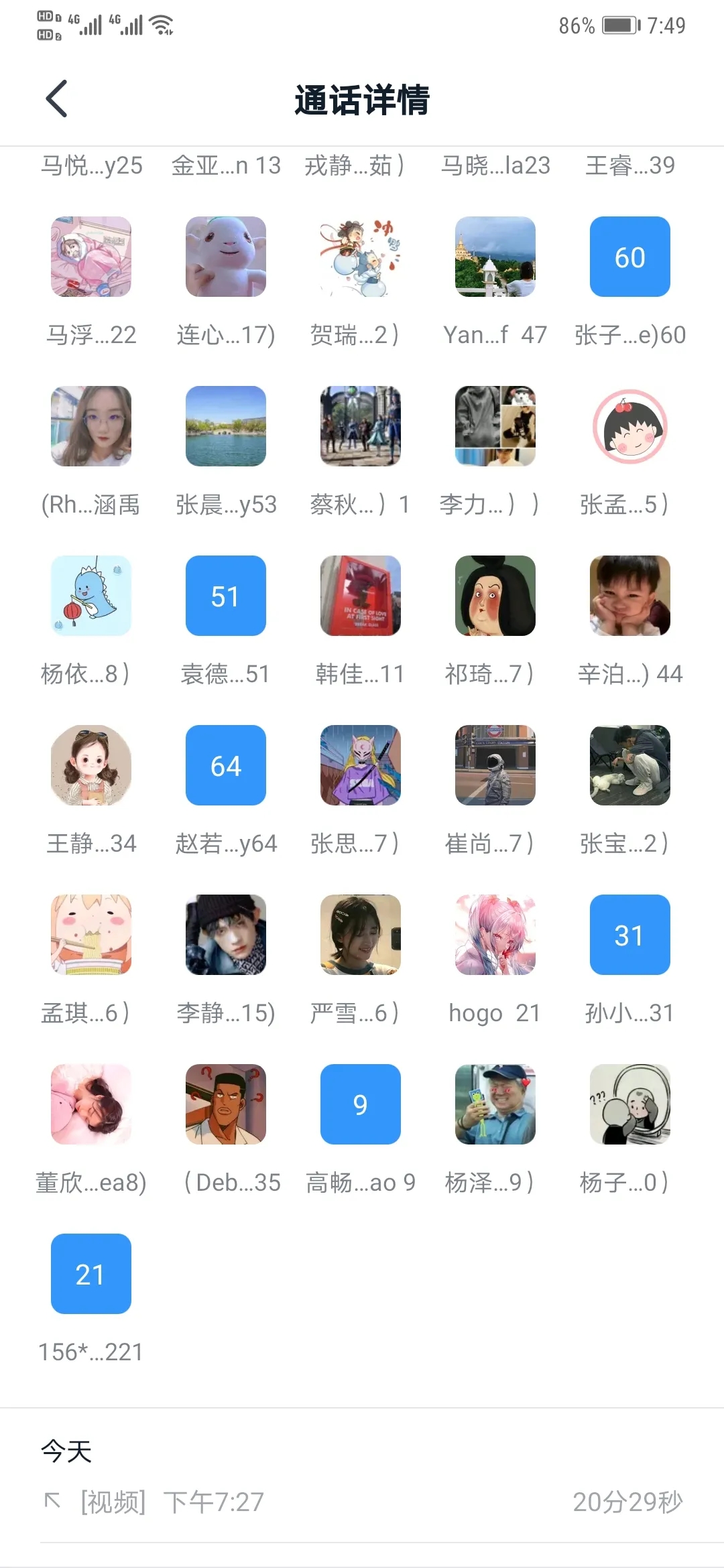This screenshot has height=1568, width=724.
Task: View participant 张孟...5)
Action: point(630,426)
